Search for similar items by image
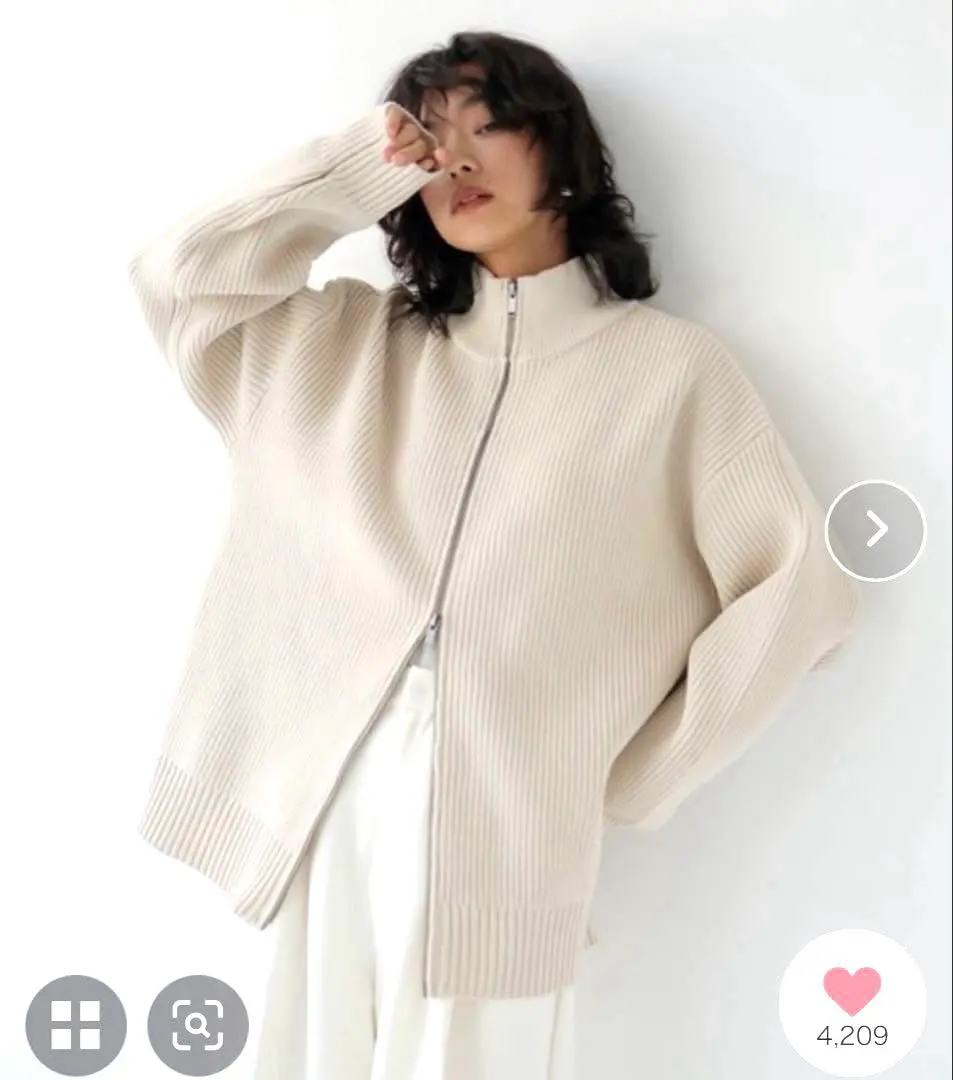This screenshot has width=953, height=1080. pos(197,1025)
